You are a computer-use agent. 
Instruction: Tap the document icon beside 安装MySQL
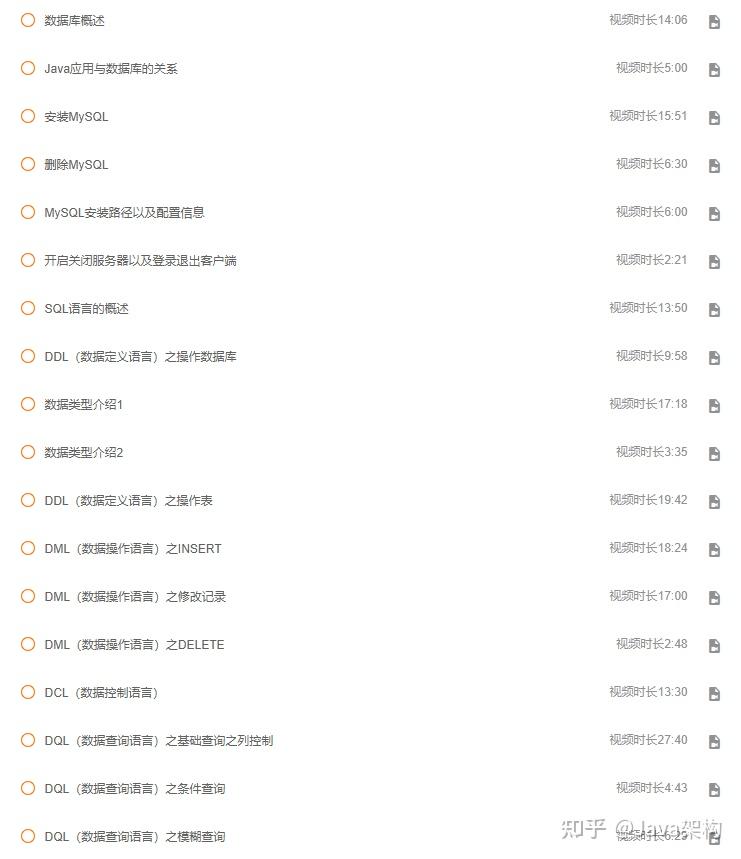pyautogui.click(x=714, y=118)
